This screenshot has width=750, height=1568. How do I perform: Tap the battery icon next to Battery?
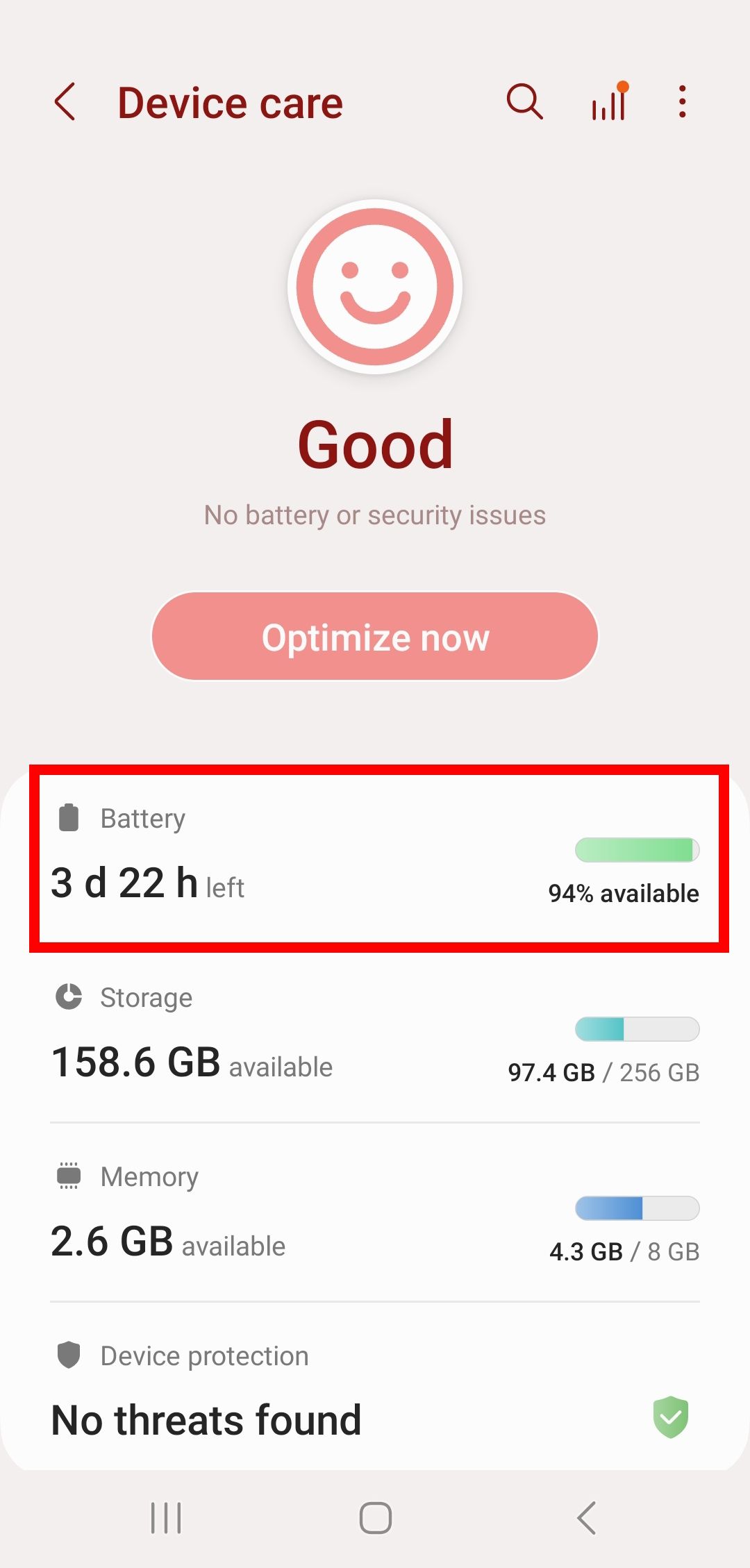point(69,818)
